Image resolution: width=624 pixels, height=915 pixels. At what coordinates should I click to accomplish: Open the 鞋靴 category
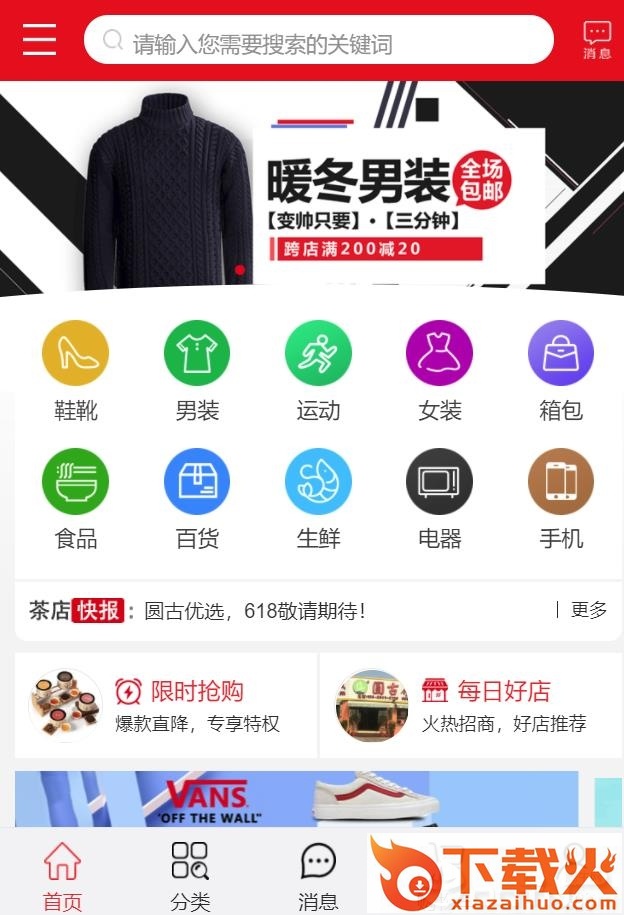76,371
